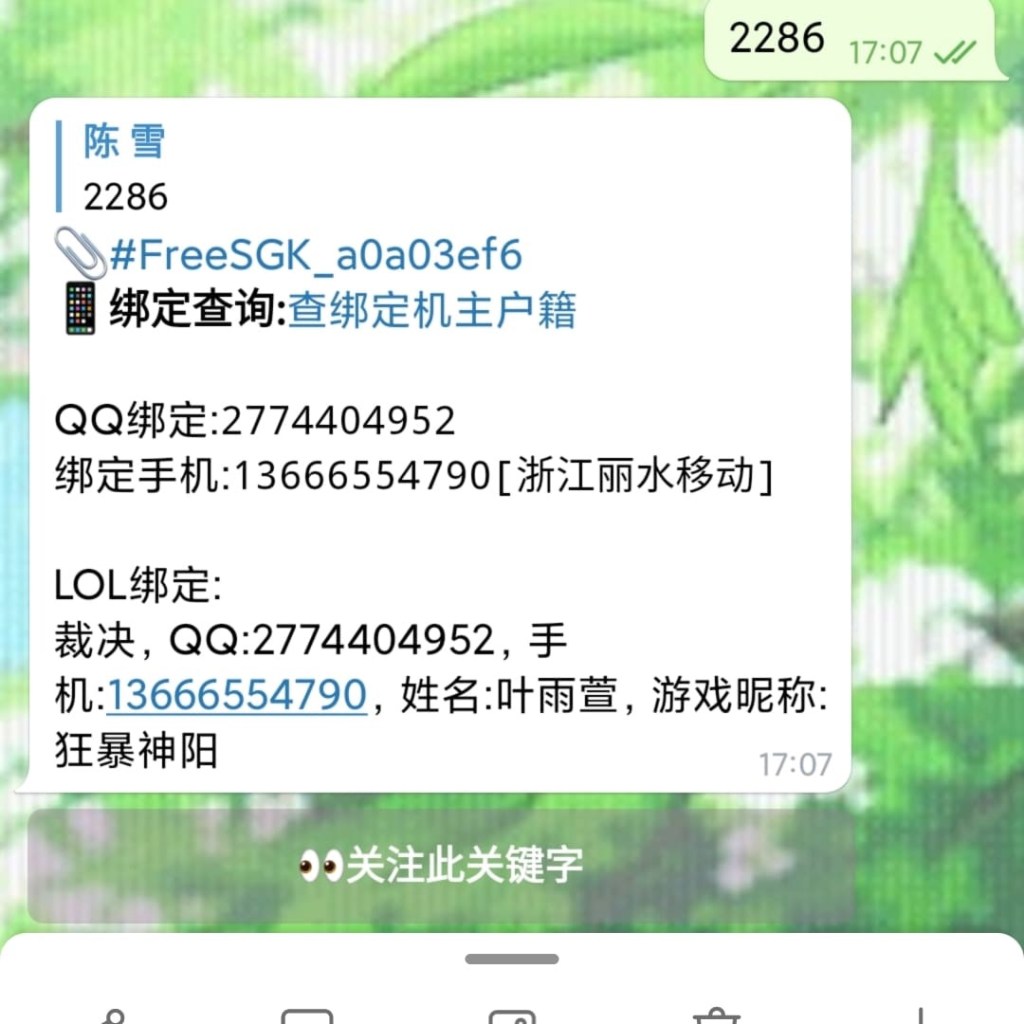Tap the 关注此关键字 inline button
The height and width of the screenshot is (1024, 1024).
(440, 865)
